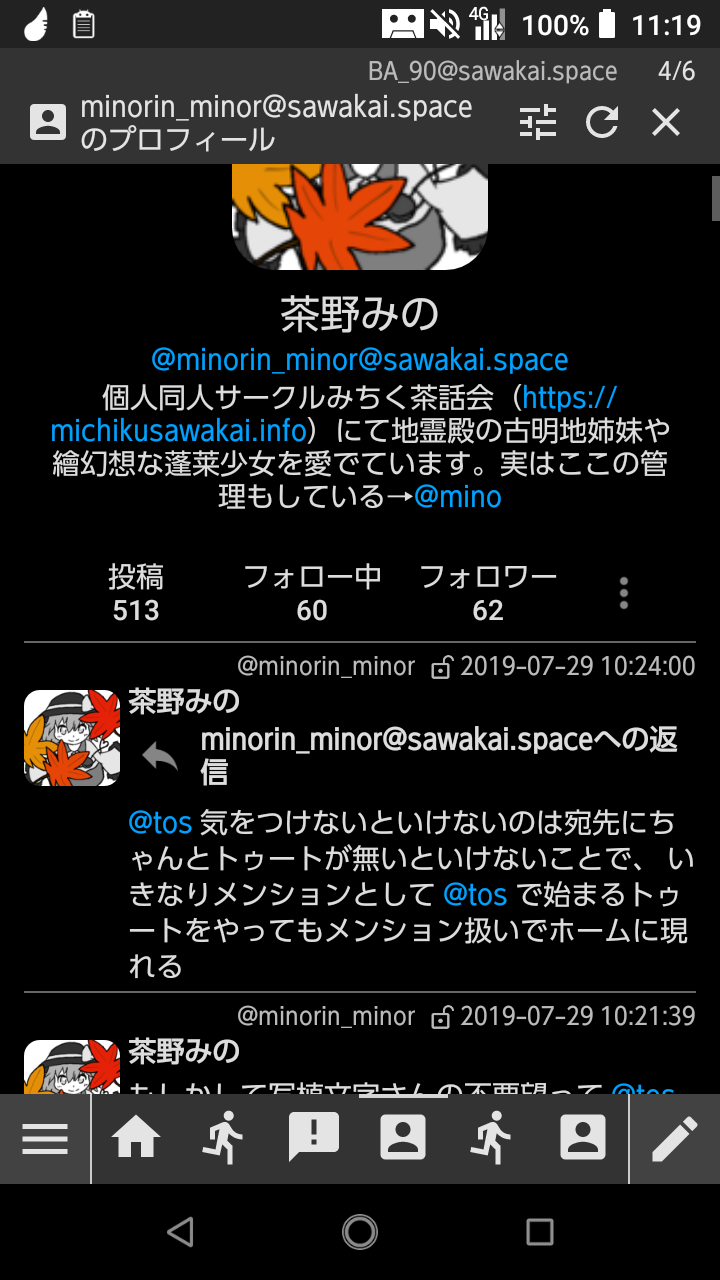Tap the @tos mention starting the 10:24:00 post
Viewport: 720px width, 1280px height.
pos(160,823)
